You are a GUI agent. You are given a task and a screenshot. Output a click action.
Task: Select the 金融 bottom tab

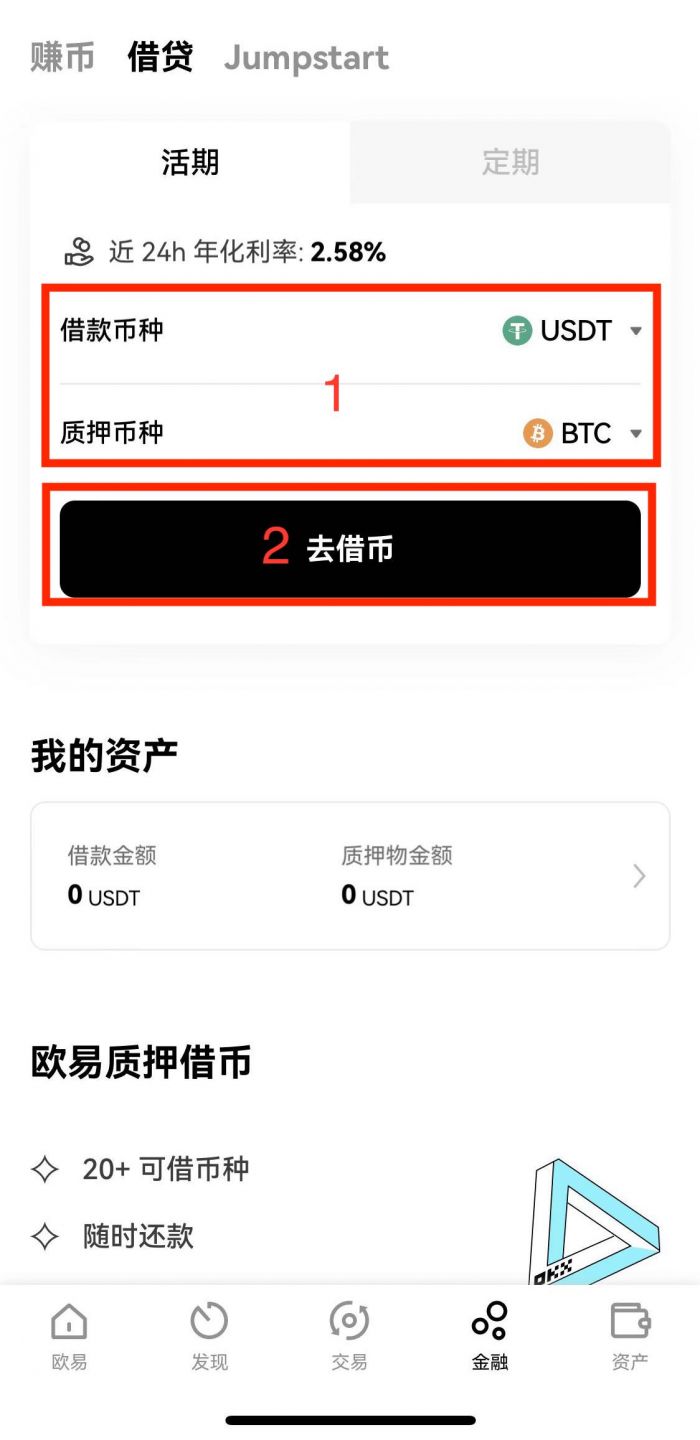490,1335
